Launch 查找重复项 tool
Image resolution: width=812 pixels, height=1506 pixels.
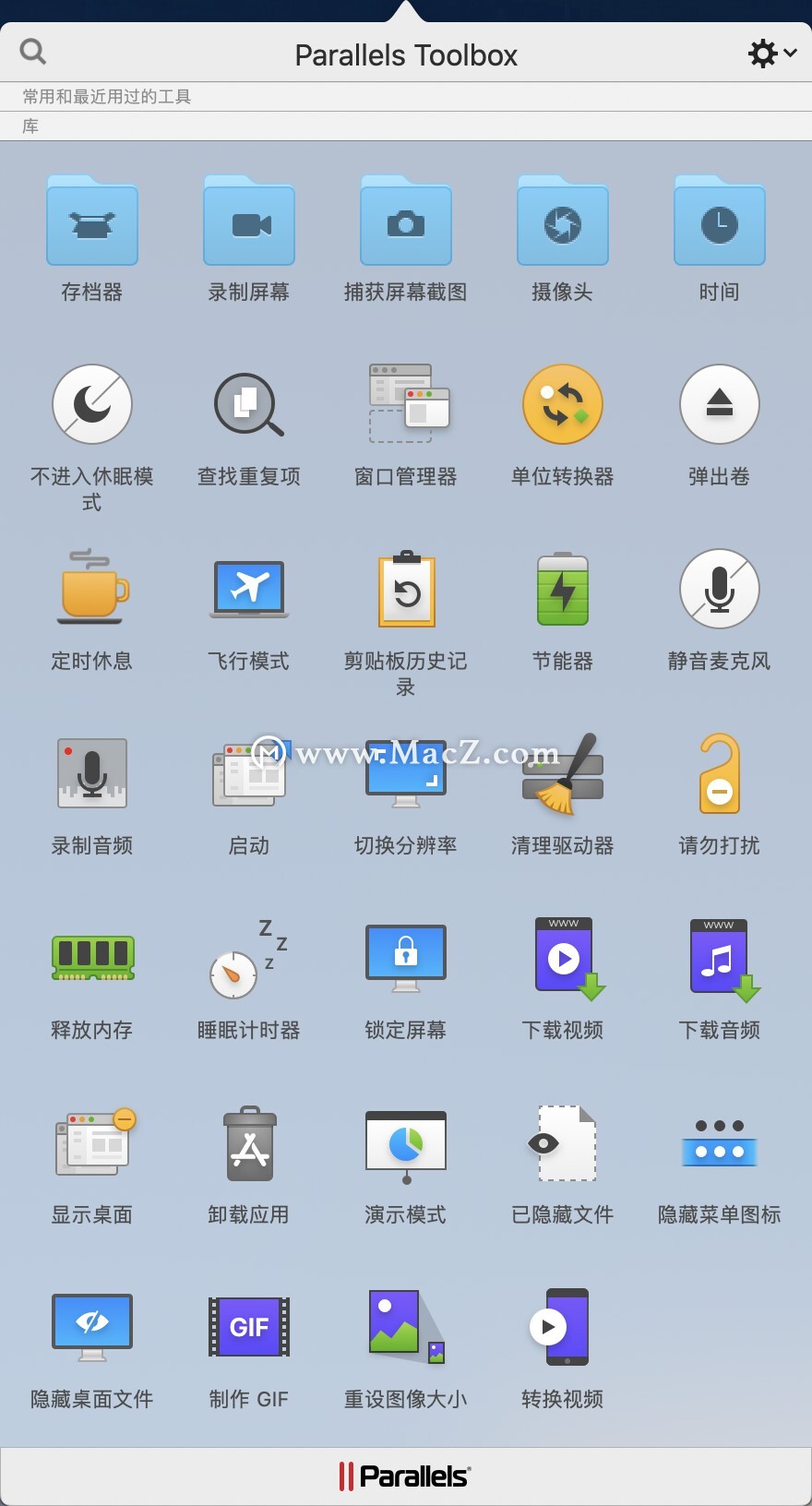coord(249,405)
